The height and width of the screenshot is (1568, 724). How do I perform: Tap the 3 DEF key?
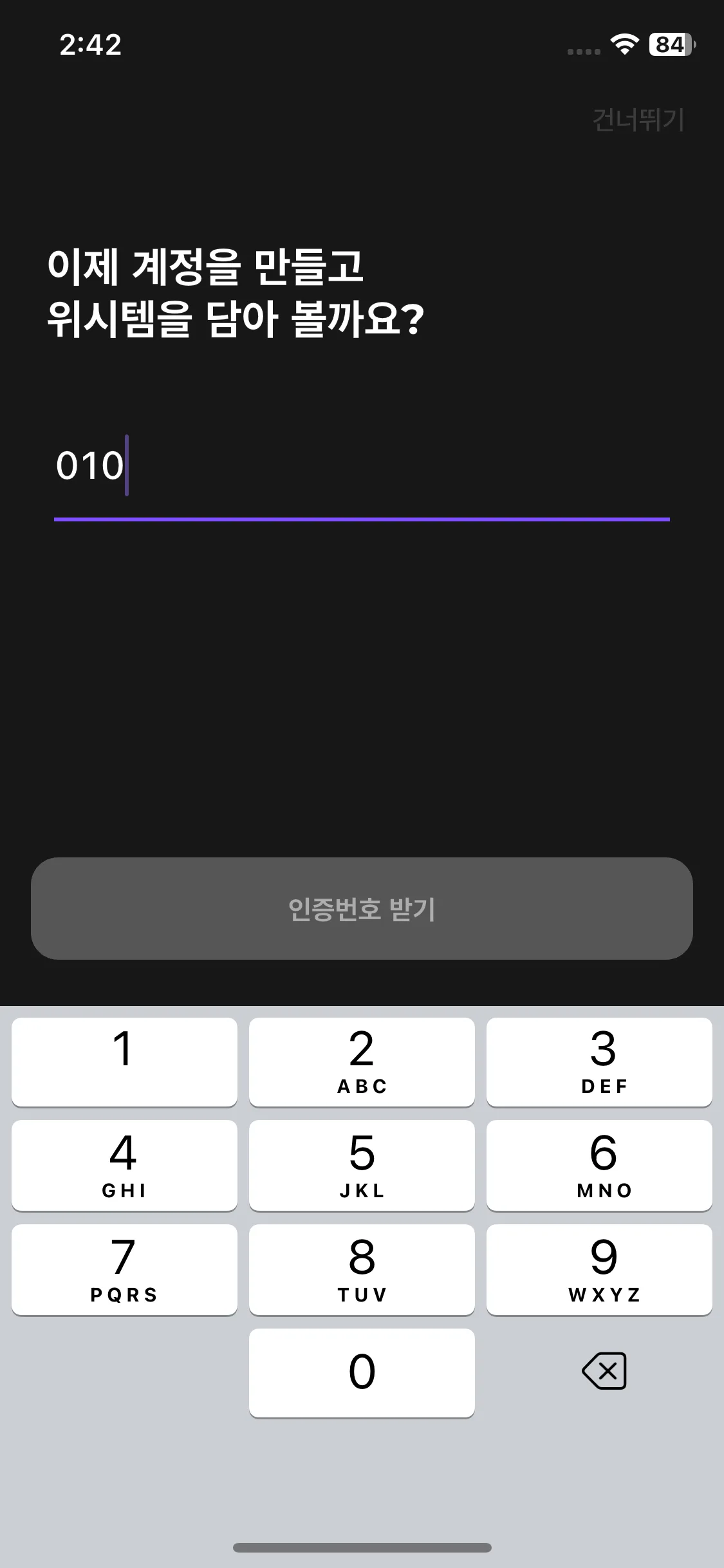(x=600, y=1062)
